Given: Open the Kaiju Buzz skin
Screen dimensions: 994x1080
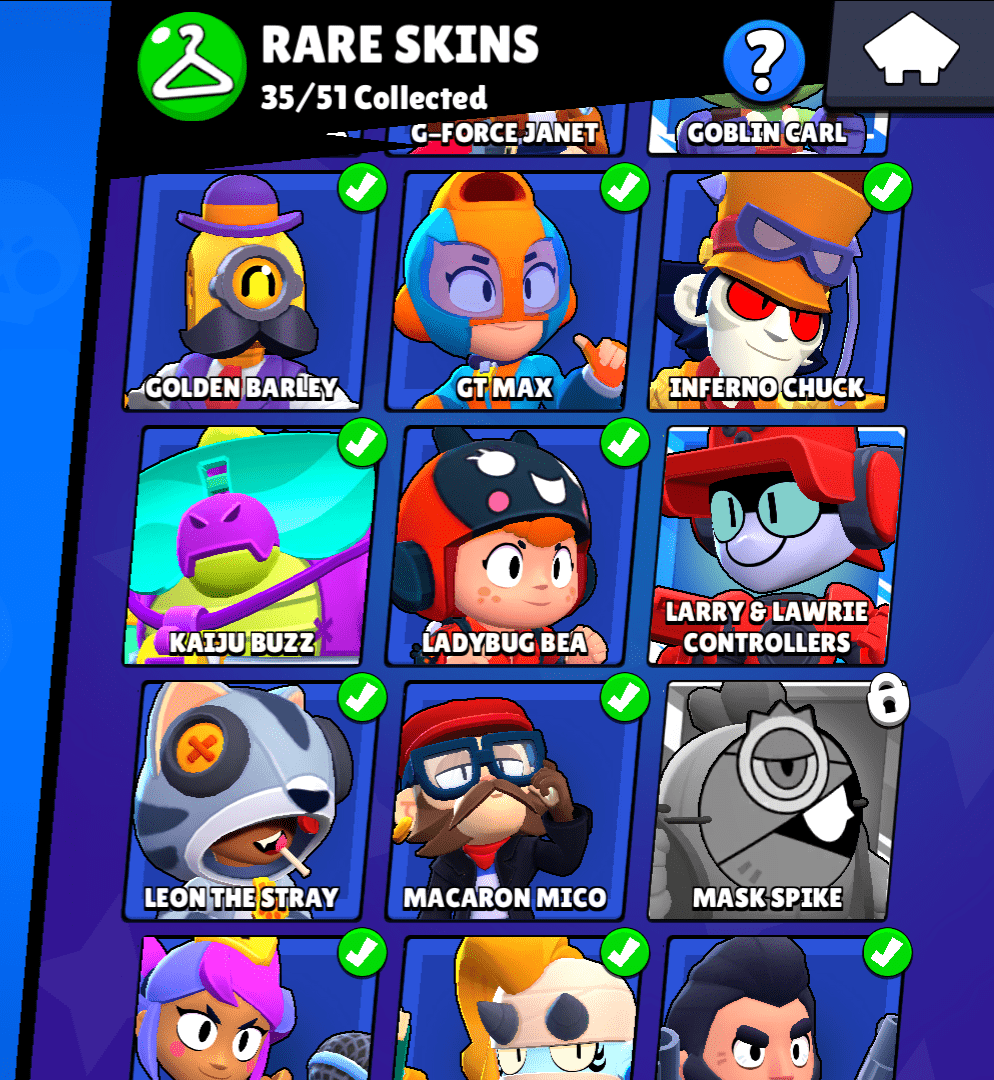Looking at the screenshot, I should pos(247,545).
